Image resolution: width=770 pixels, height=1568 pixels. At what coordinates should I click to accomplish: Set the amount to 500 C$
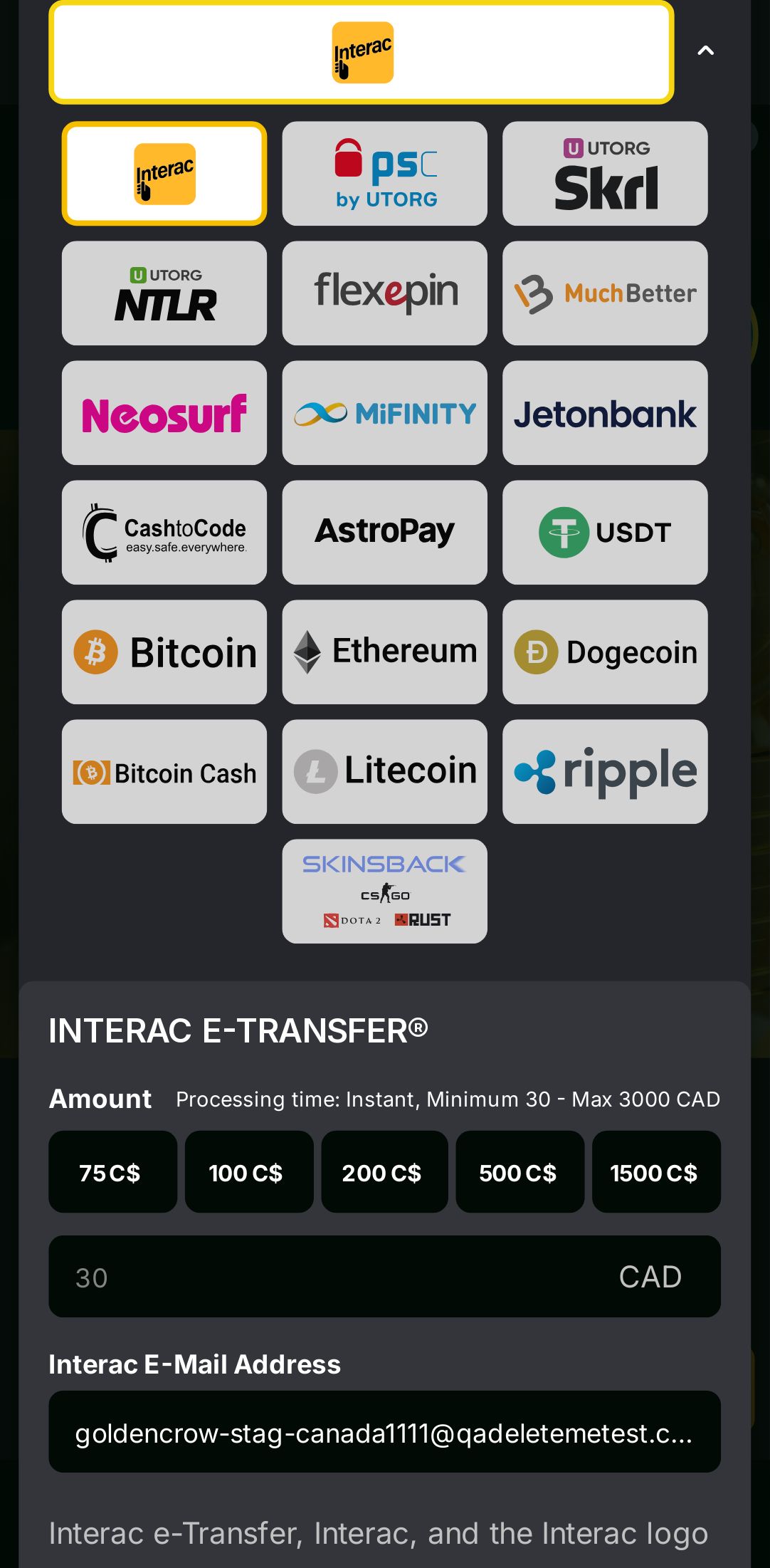(520, 1172)
